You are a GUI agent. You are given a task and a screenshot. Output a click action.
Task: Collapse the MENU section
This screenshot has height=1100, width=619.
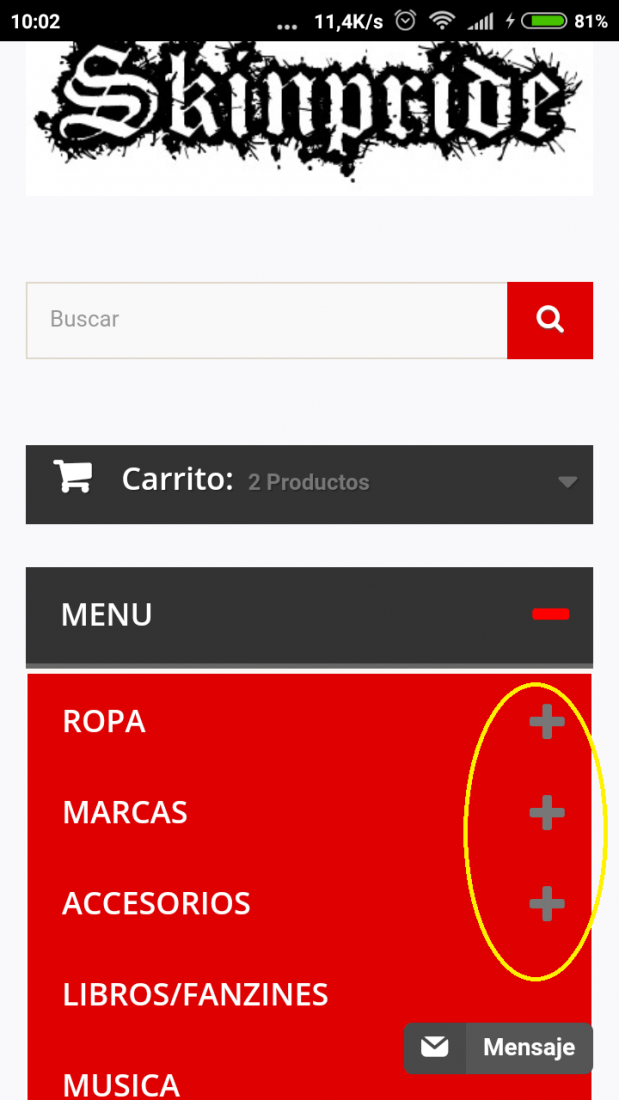[x=550, y=615]
